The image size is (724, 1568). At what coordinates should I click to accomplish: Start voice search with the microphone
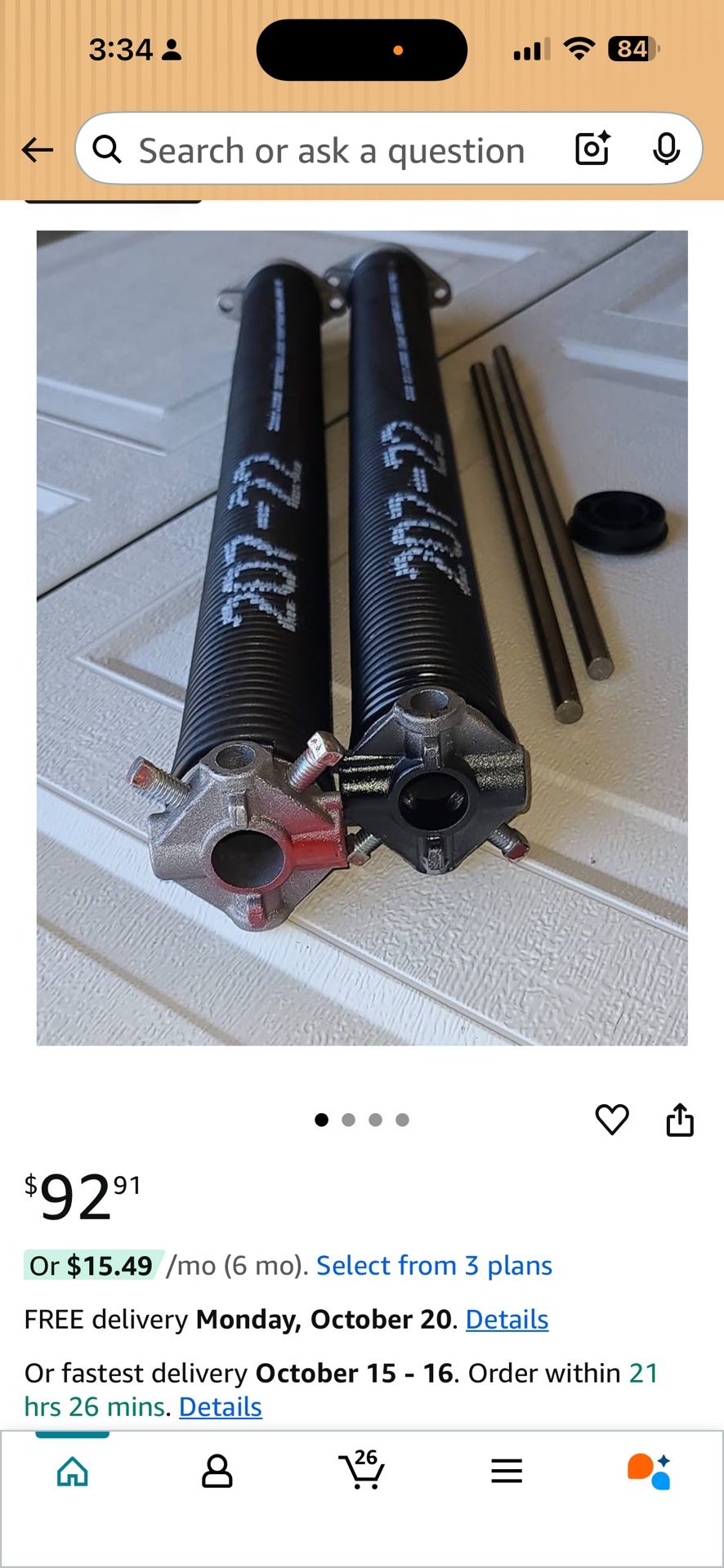667,149
